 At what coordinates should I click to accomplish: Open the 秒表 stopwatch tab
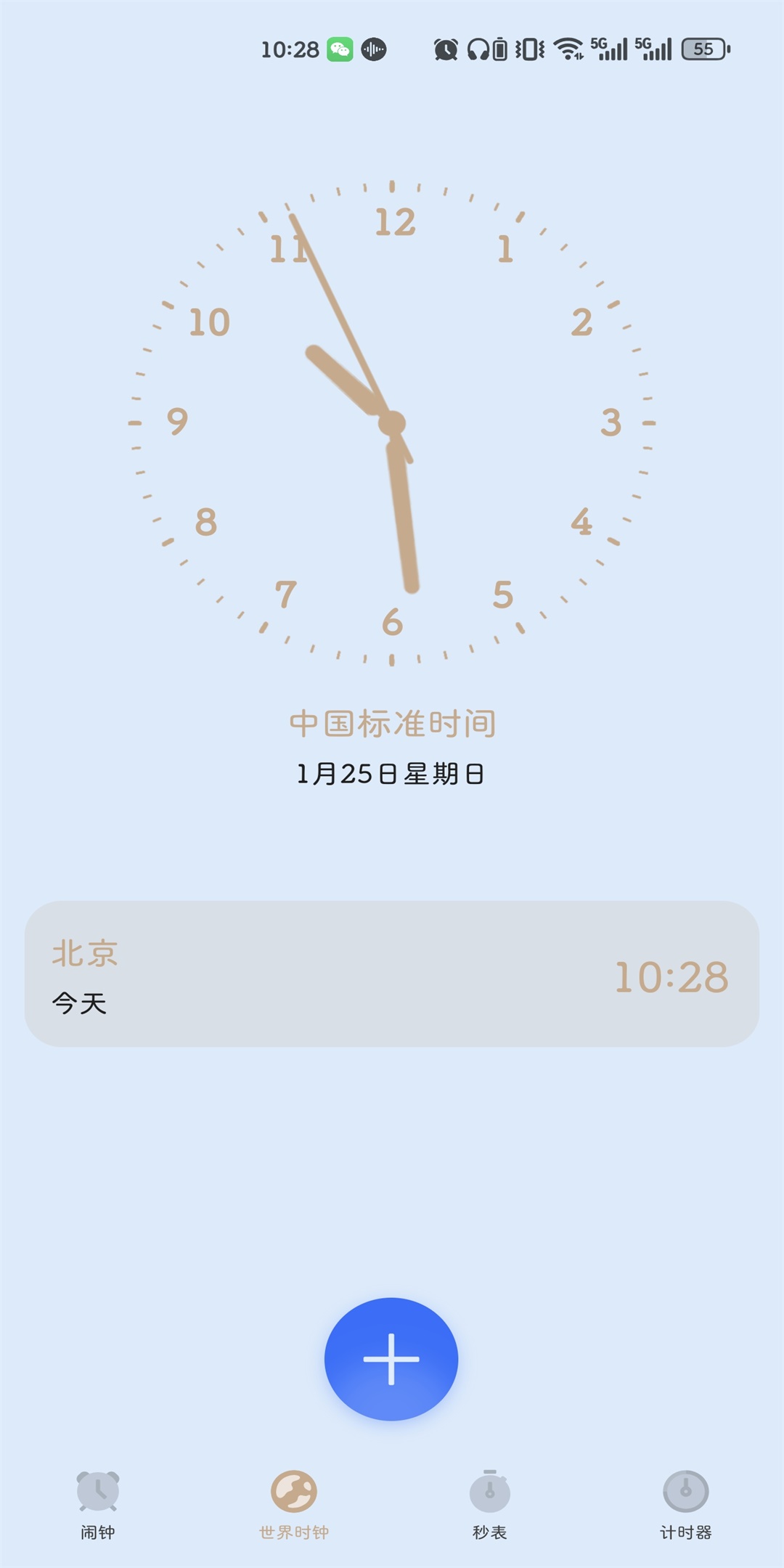point(490,1504)
